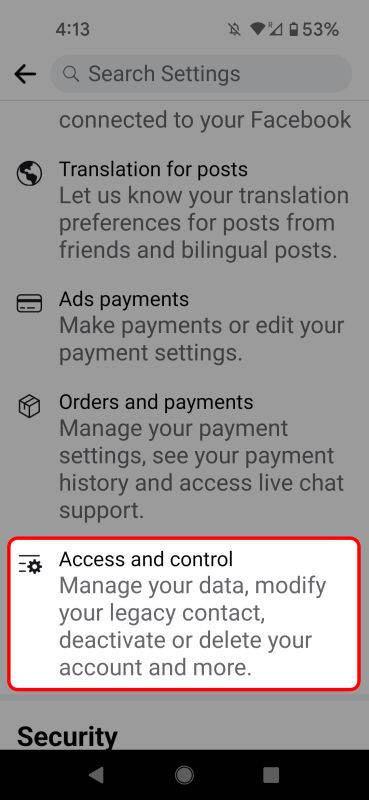
Task: Tap the Search Settings field
Action: click(201, 74)
